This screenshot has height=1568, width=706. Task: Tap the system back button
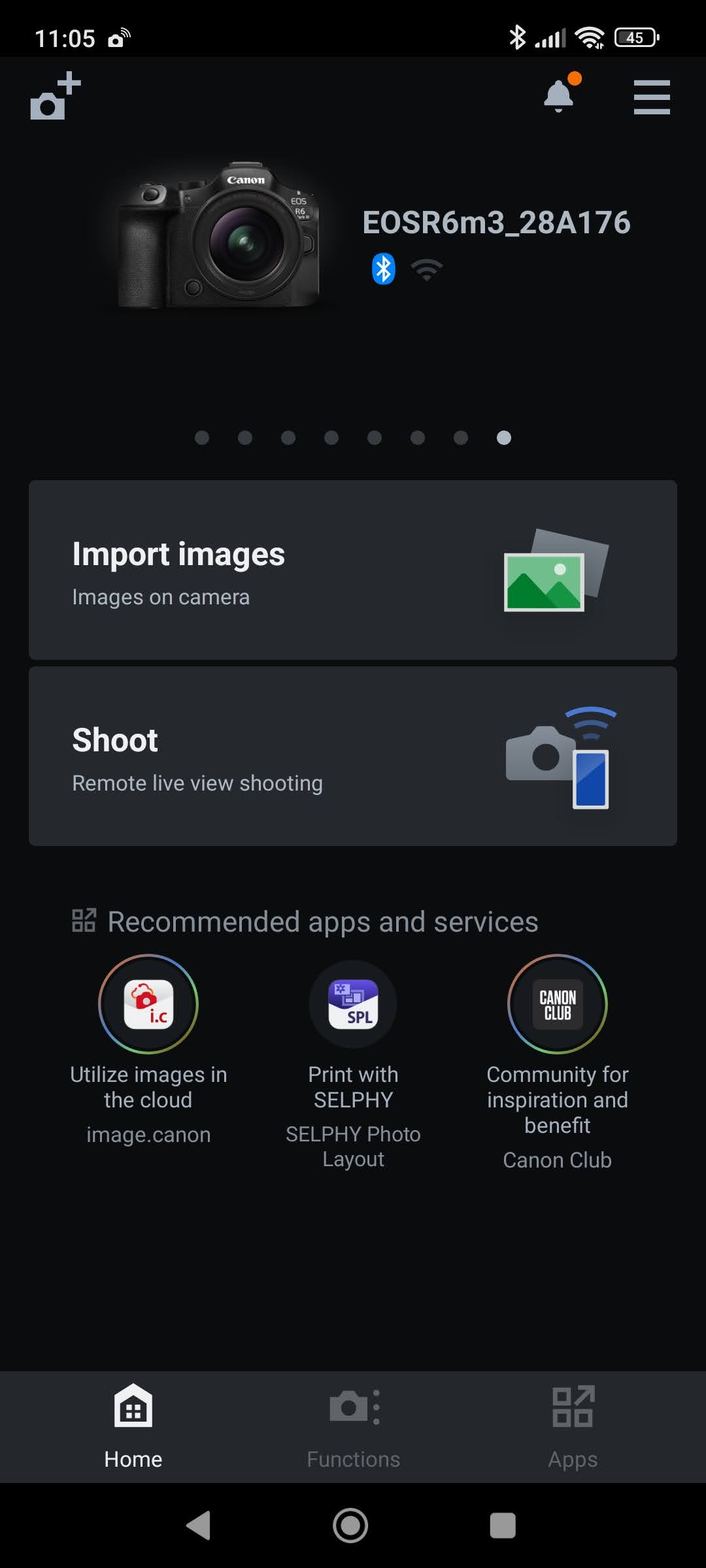click(199, 1526)
